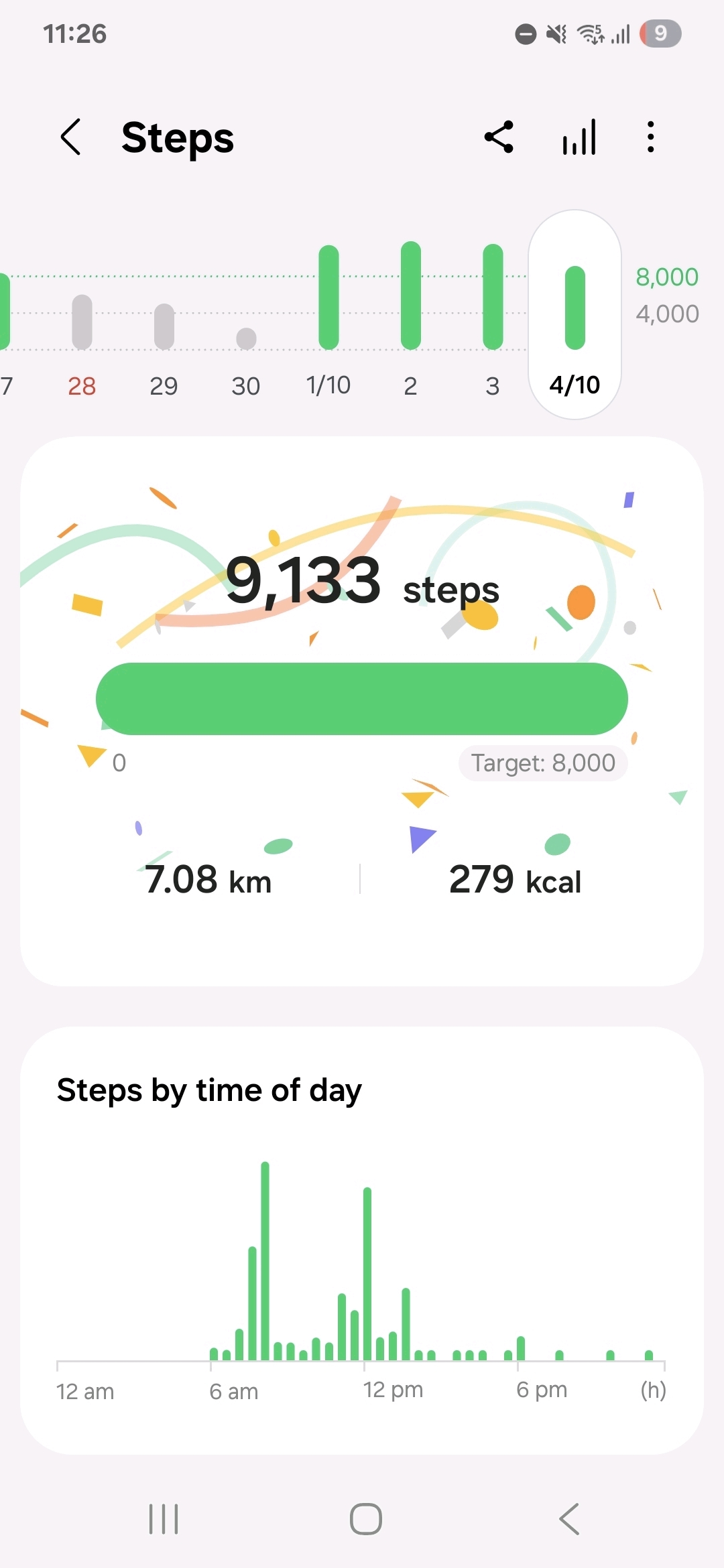The image size is (724, 1568).
Task: Go to the home screen
Action: 365,1518
